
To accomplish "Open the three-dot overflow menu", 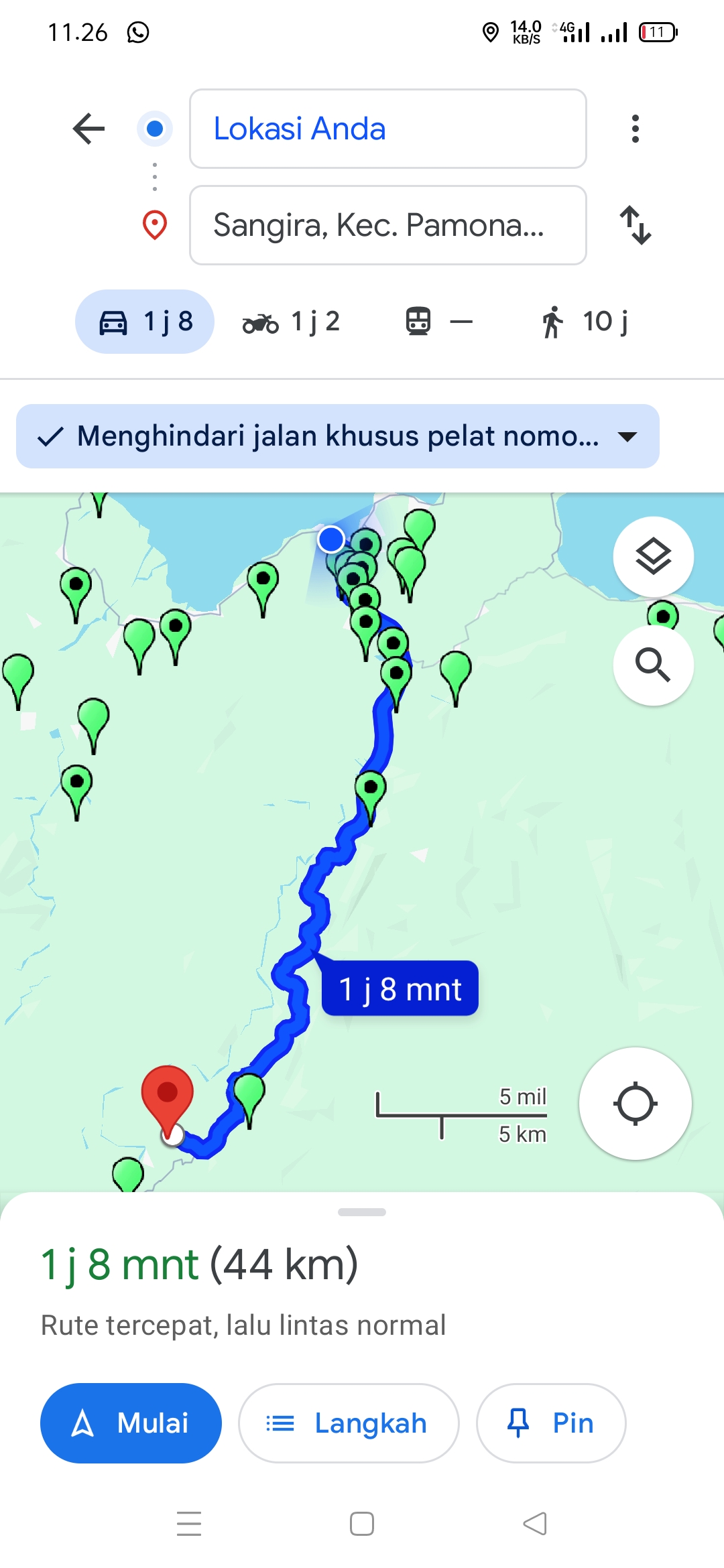I will [x=635, y=129].
